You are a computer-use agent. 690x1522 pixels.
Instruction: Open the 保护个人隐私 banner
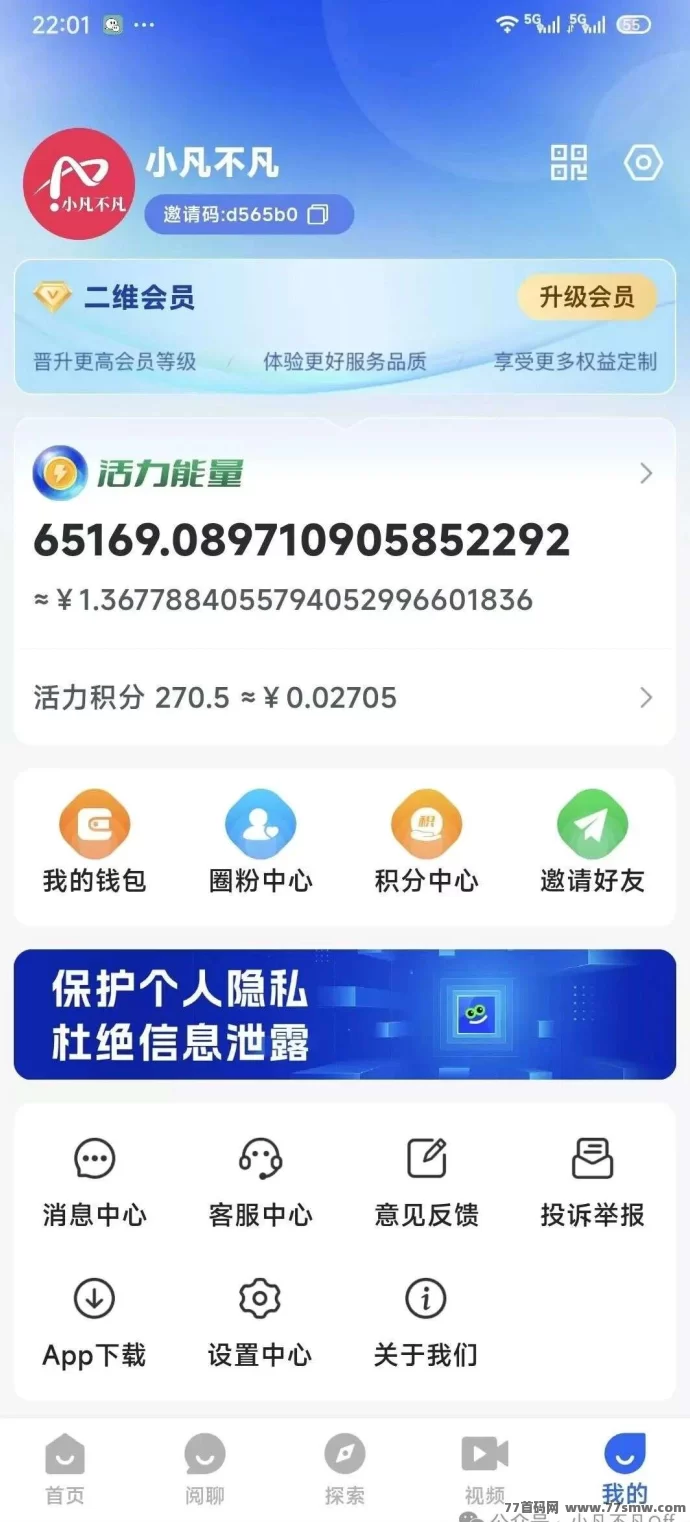click(x=345, y=1014)
